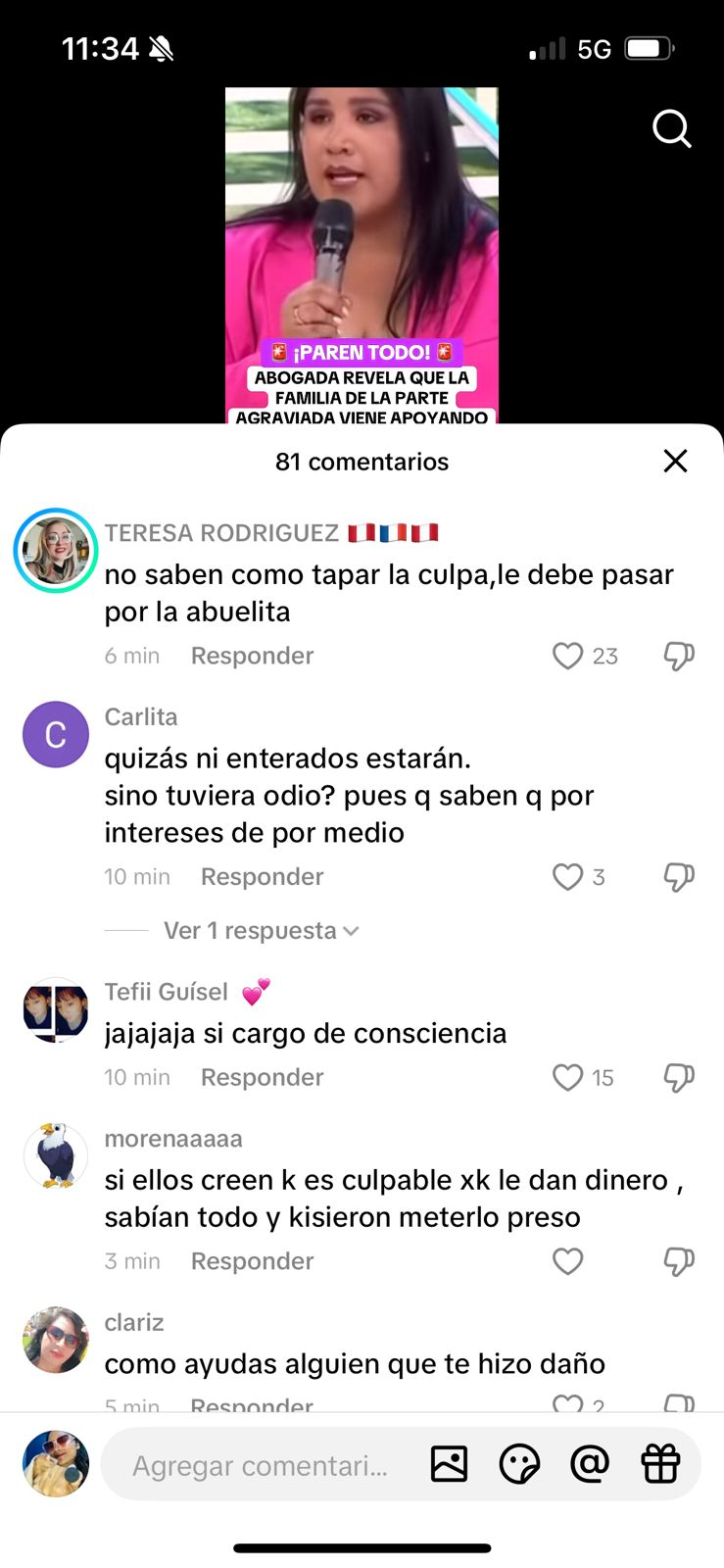724x1568 pixels.
Task: Expand 'Ver 1 respuesta' under Carlita's comment
Action: (252, 930)
